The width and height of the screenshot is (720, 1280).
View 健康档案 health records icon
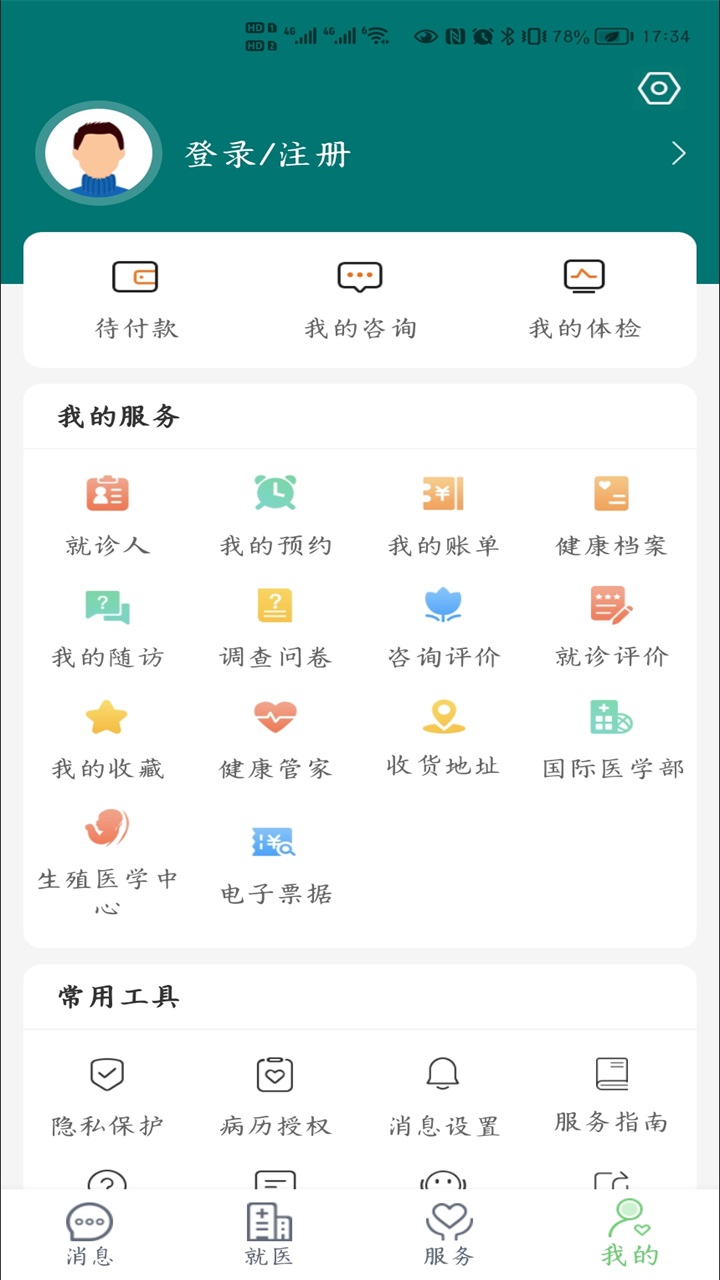coord(611,492)
